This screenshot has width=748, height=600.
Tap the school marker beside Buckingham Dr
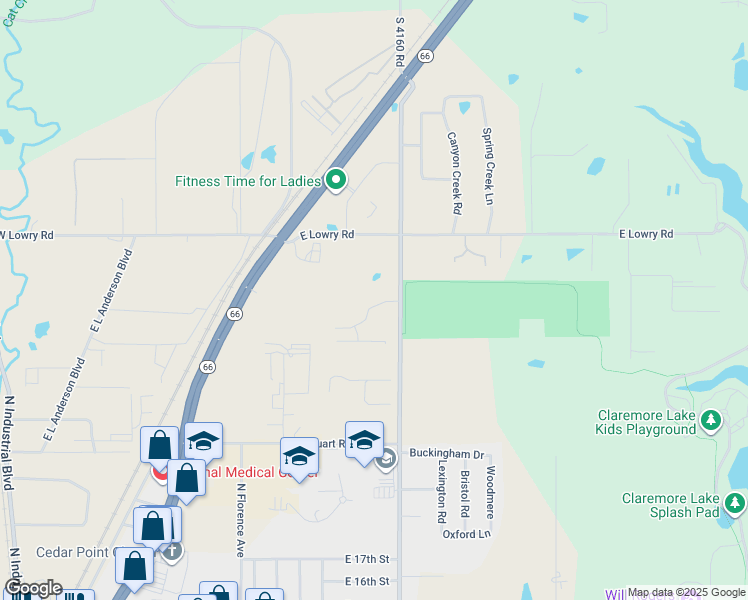tap(365, 441)
